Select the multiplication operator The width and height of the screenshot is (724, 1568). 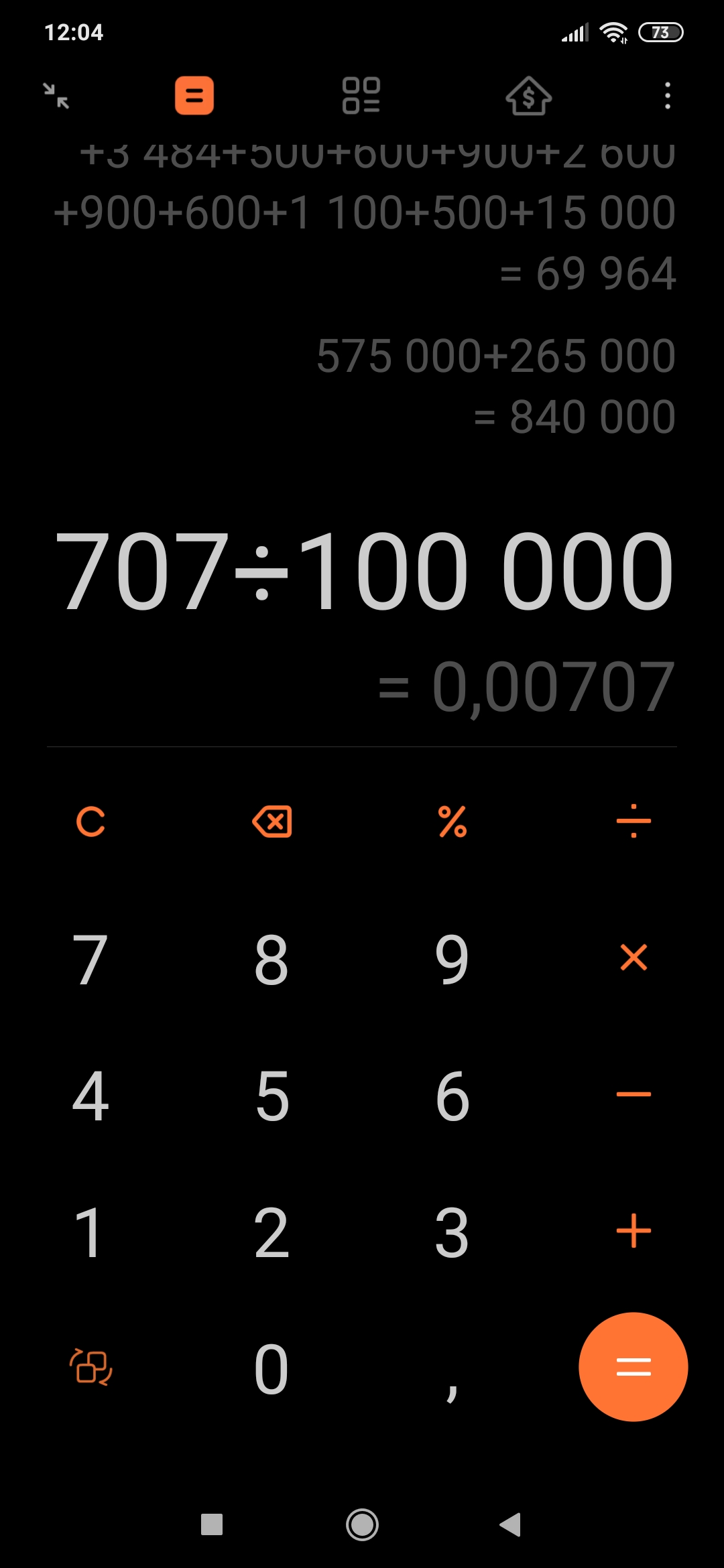click(633, 958)
